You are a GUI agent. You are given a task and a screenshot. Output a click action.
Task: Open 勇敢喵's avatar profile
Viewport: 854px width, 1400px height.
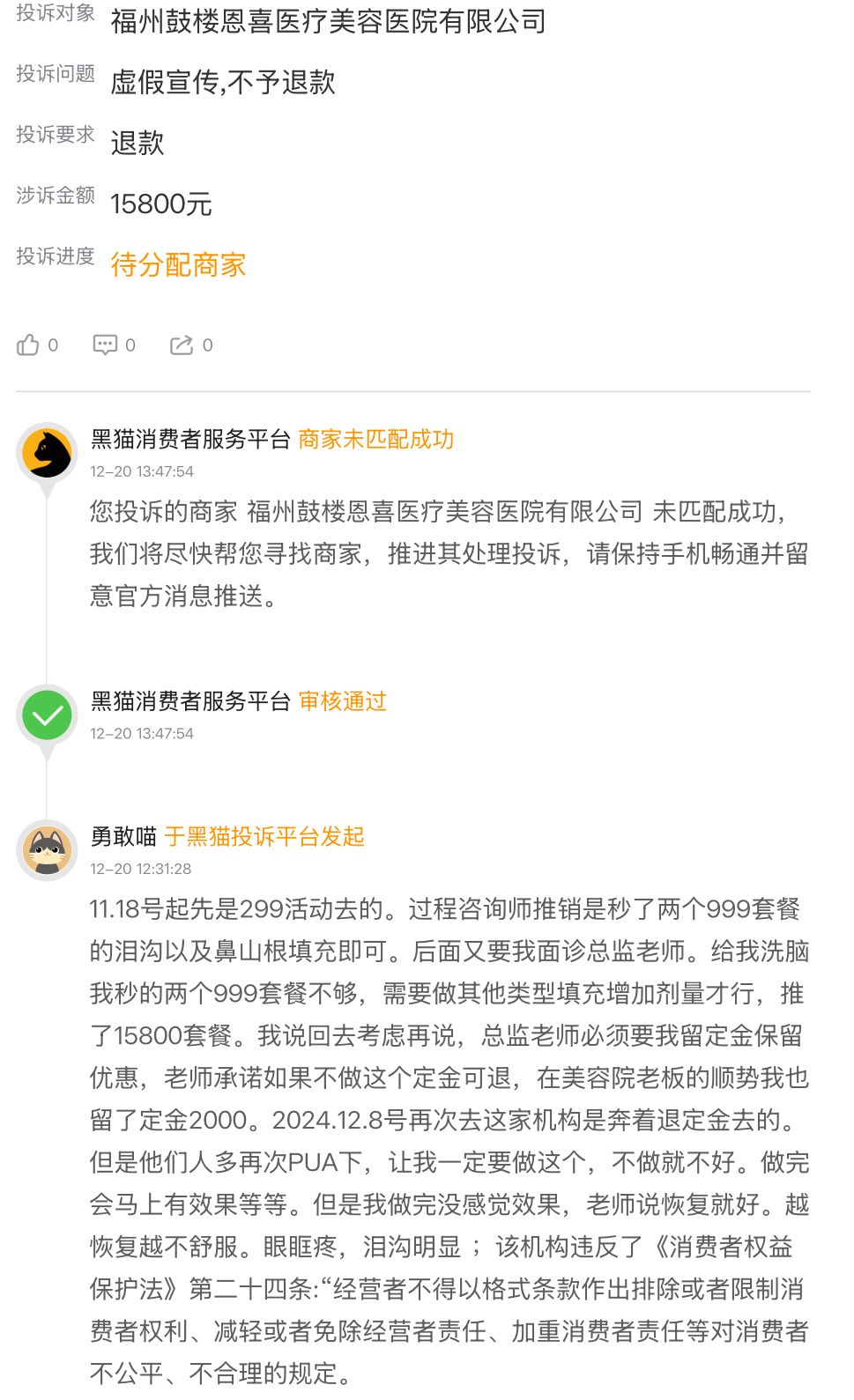[48, 849]
